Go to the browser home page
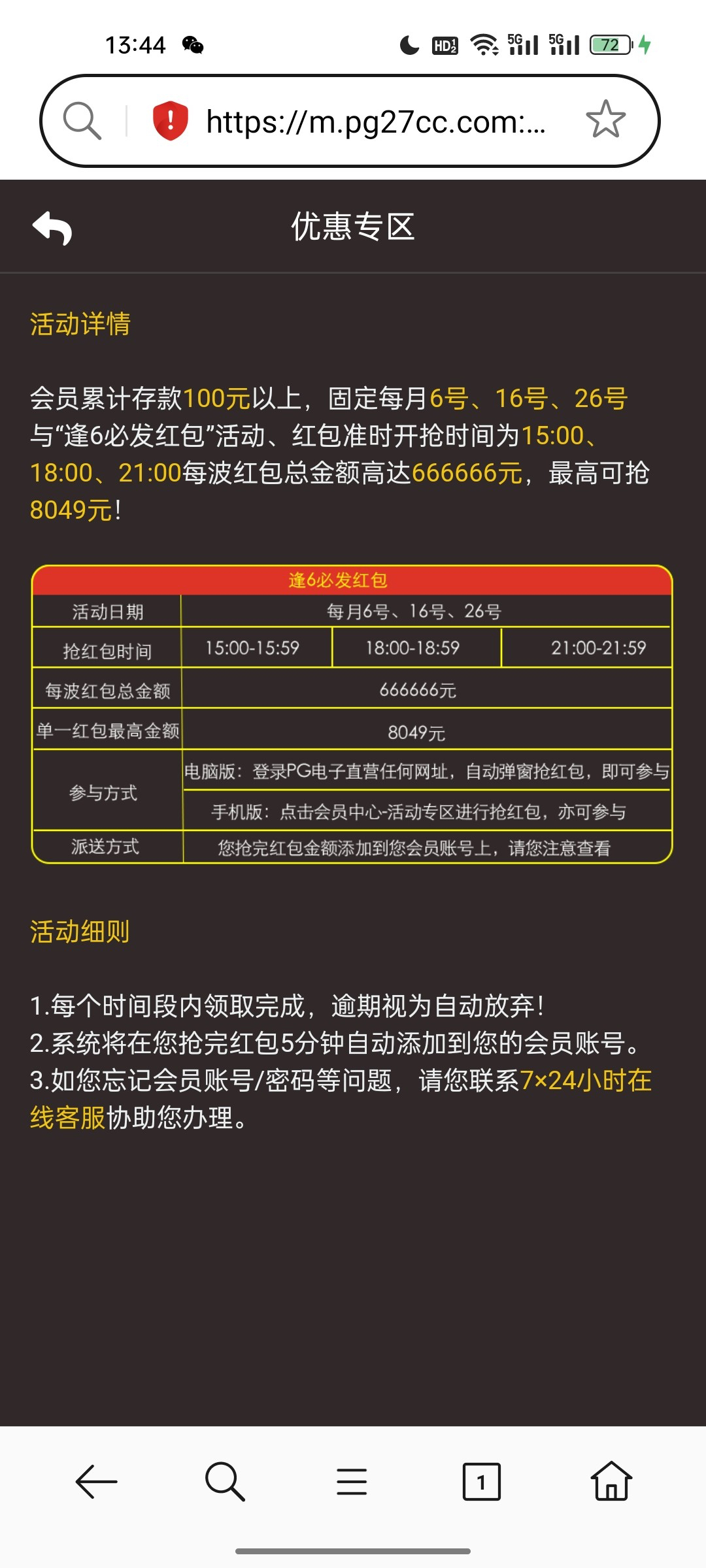Viewport: 706px width, 1568px height. tap(611, 1480)
